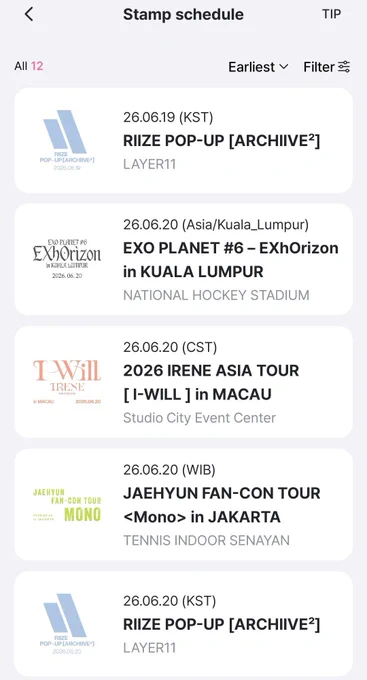Open the 26.06.20 RIIZE POP-UP card
This screenshot has width=367, height=680.
click(x=184, y=624)
